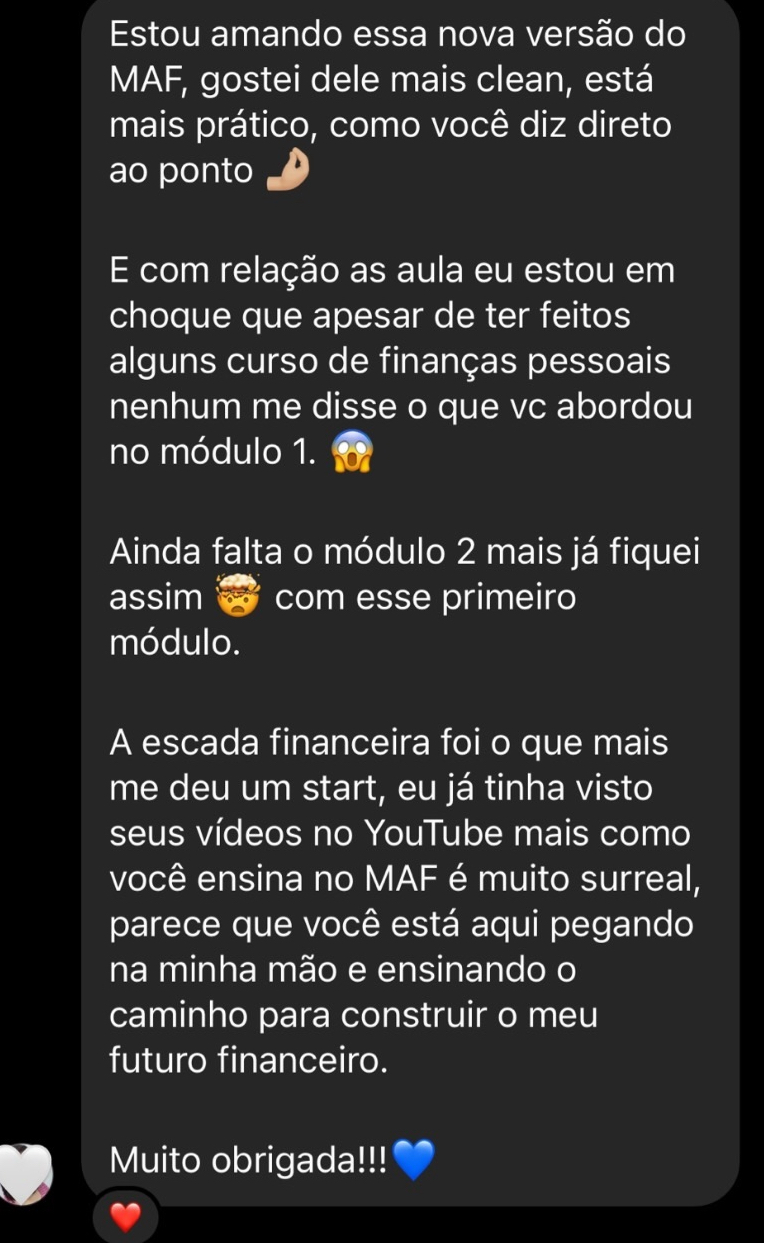
Task: Open the sender's profile picture
Action: (26, 1174)
